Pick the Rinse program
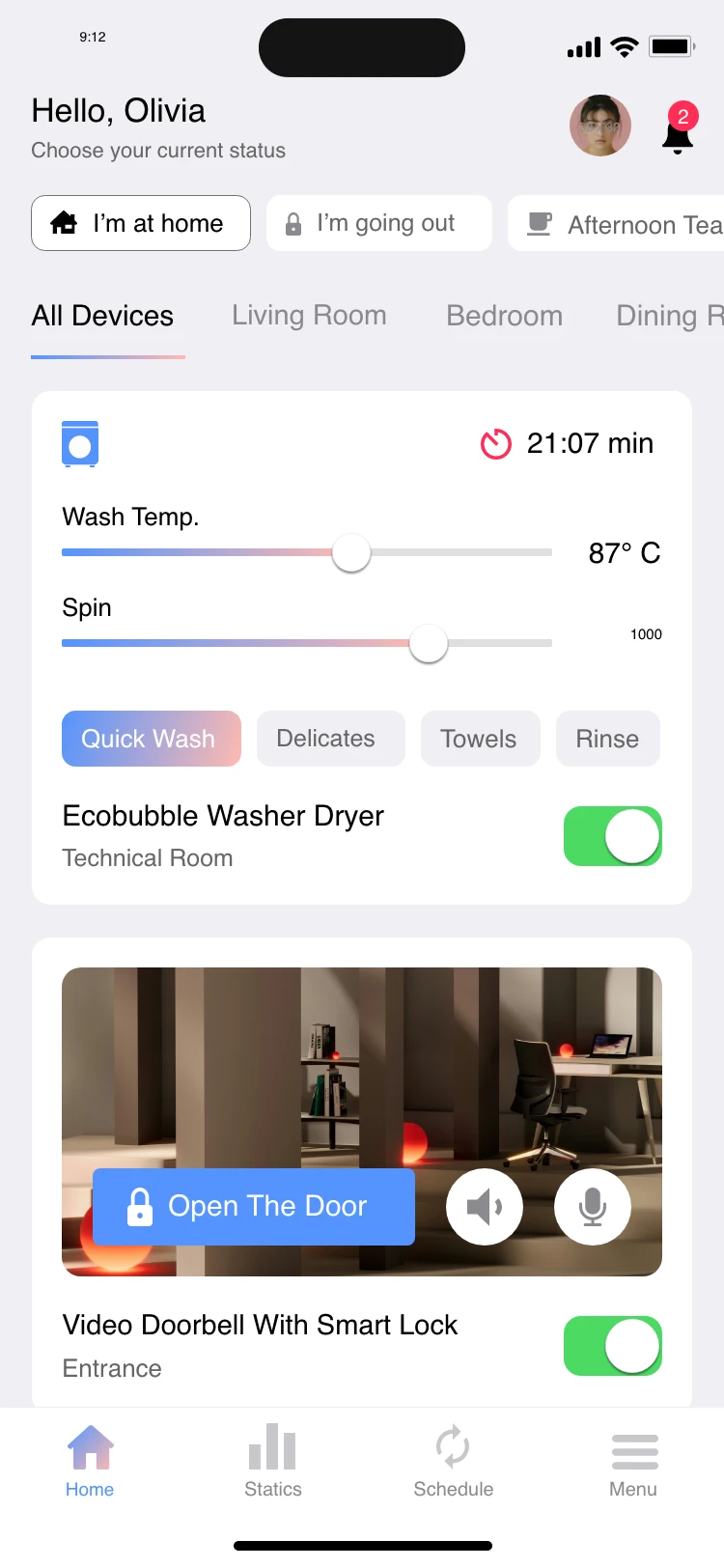 tap(607, 739)
